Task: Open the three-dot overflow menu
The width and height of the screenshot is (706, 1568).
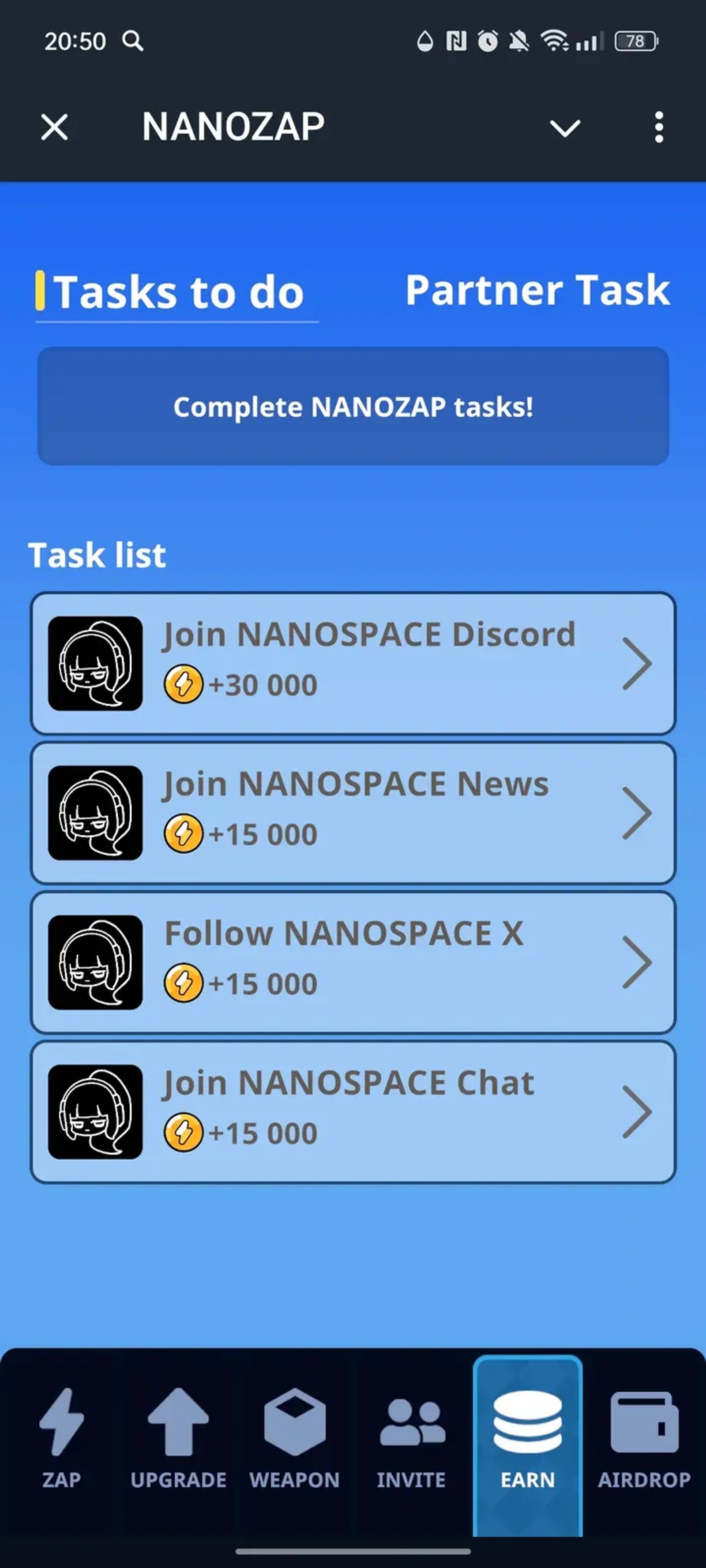Action: tap(658, 127)
